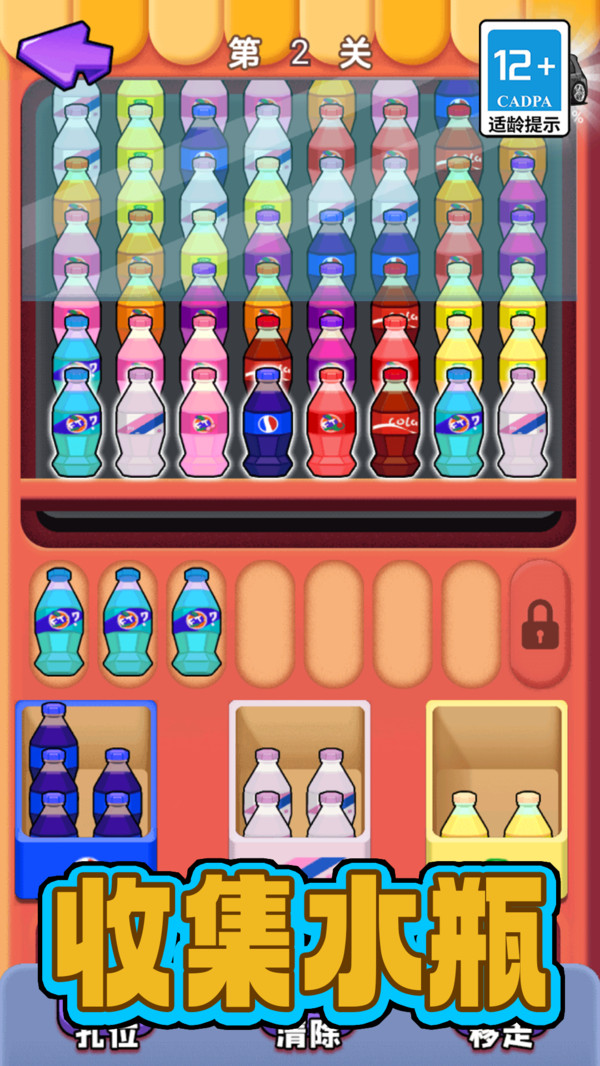Unlock the locked holding slot

point(539,624)
